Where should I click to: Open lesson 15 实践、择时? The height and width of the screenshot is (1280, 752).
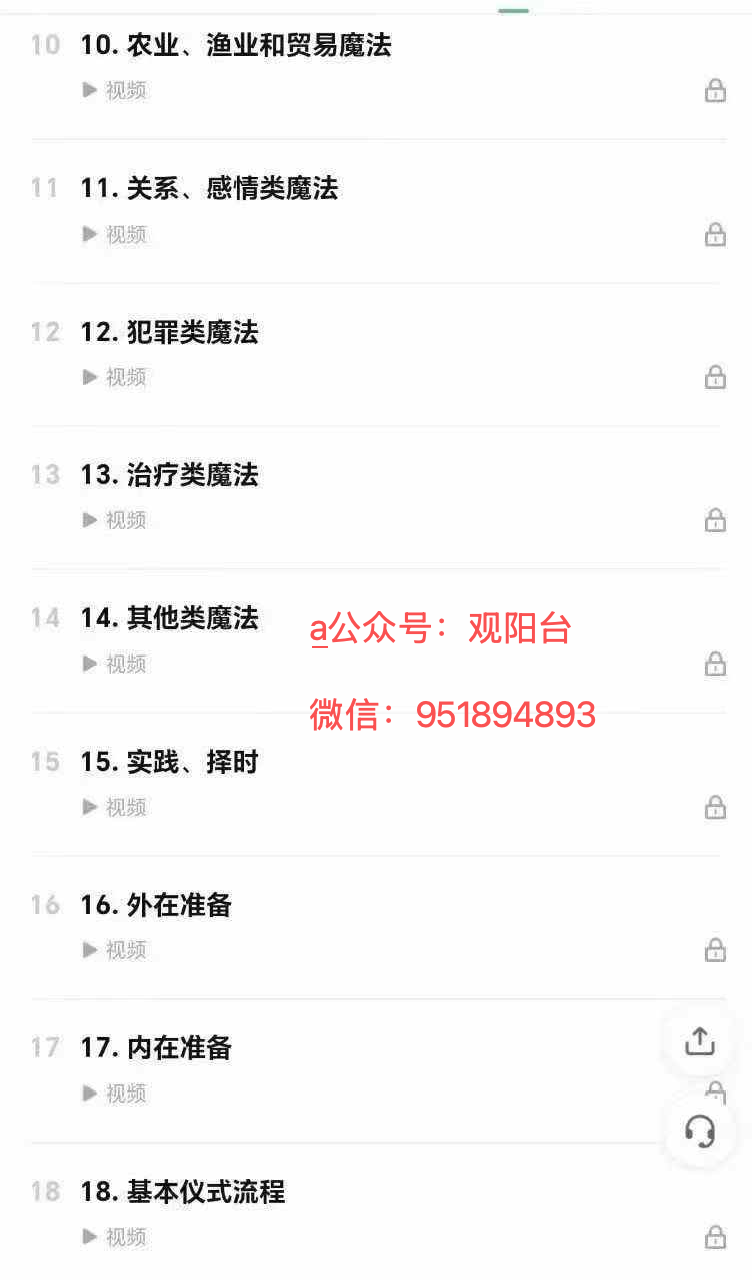click(x=170, y=762)
